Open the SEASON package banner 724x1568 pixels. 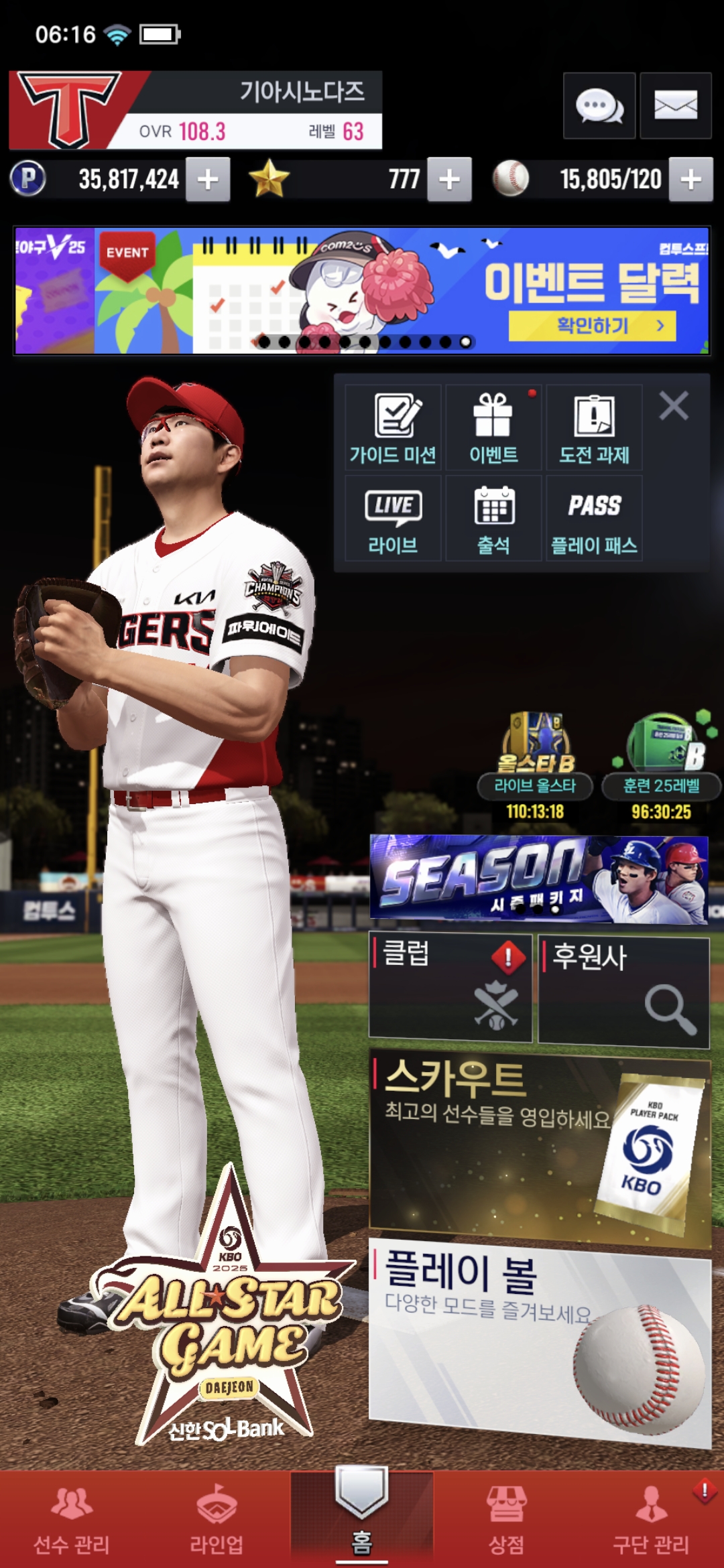(x=539, y=879)
